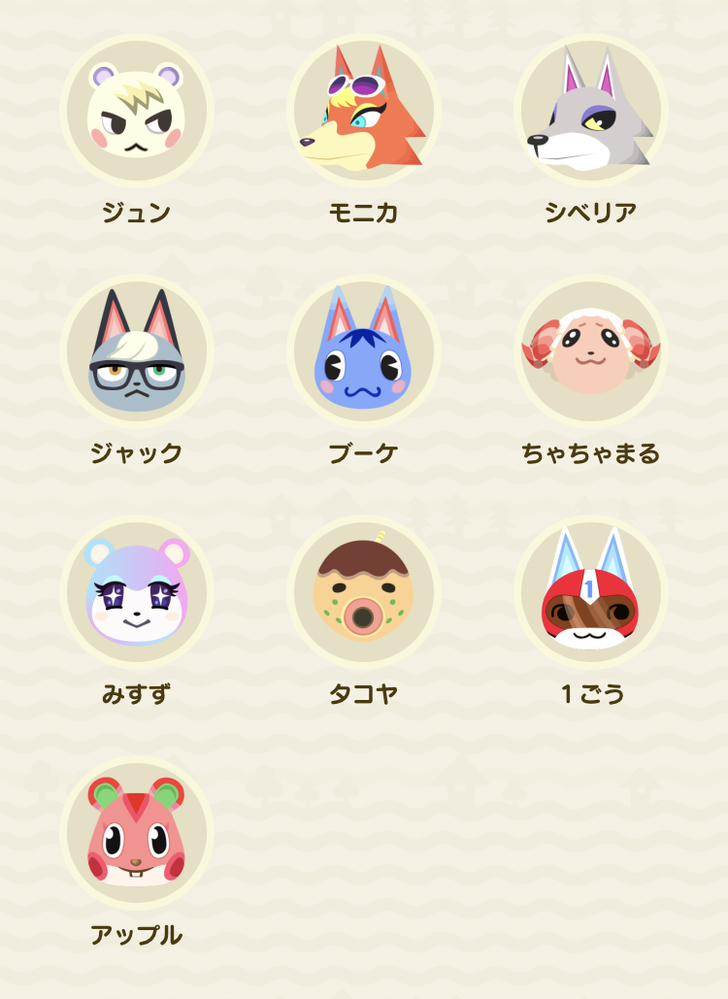This screenshot has width=728, height=999.
Task: View タコヤ the octopus character
Action: [364, 593]
